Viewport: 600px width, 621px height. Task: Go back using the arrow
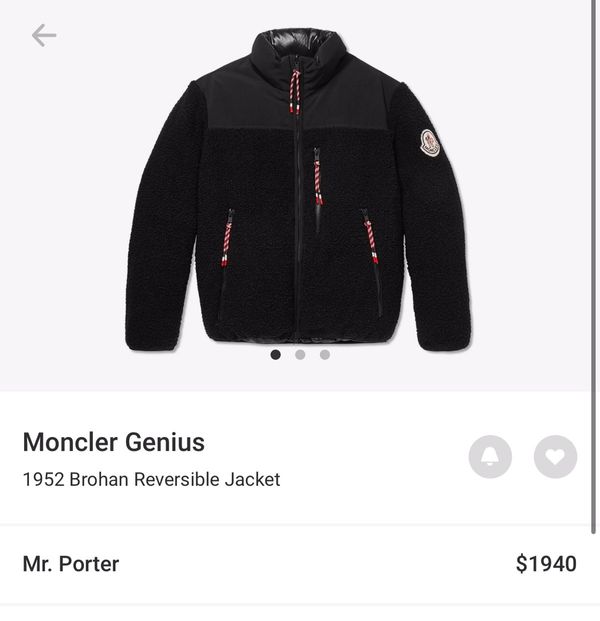44,36
